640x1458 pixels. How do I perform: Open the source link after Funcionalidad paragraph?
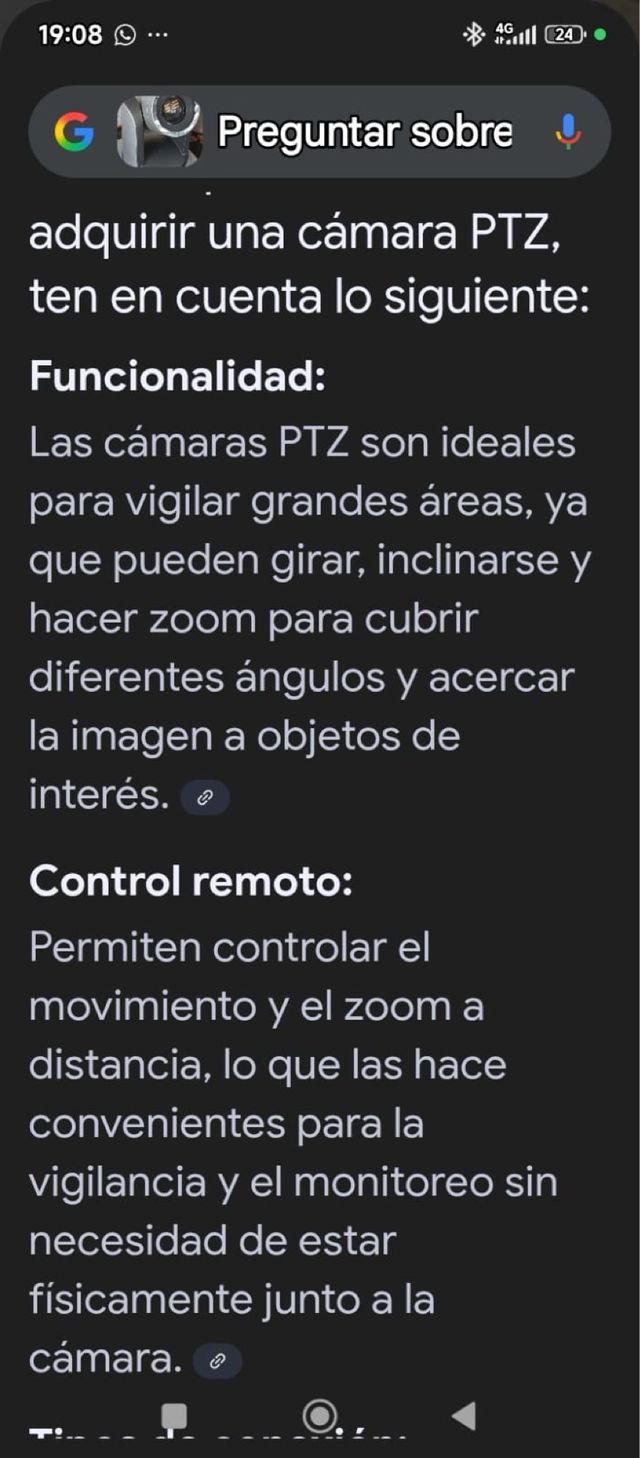click(x=205, y=797)
